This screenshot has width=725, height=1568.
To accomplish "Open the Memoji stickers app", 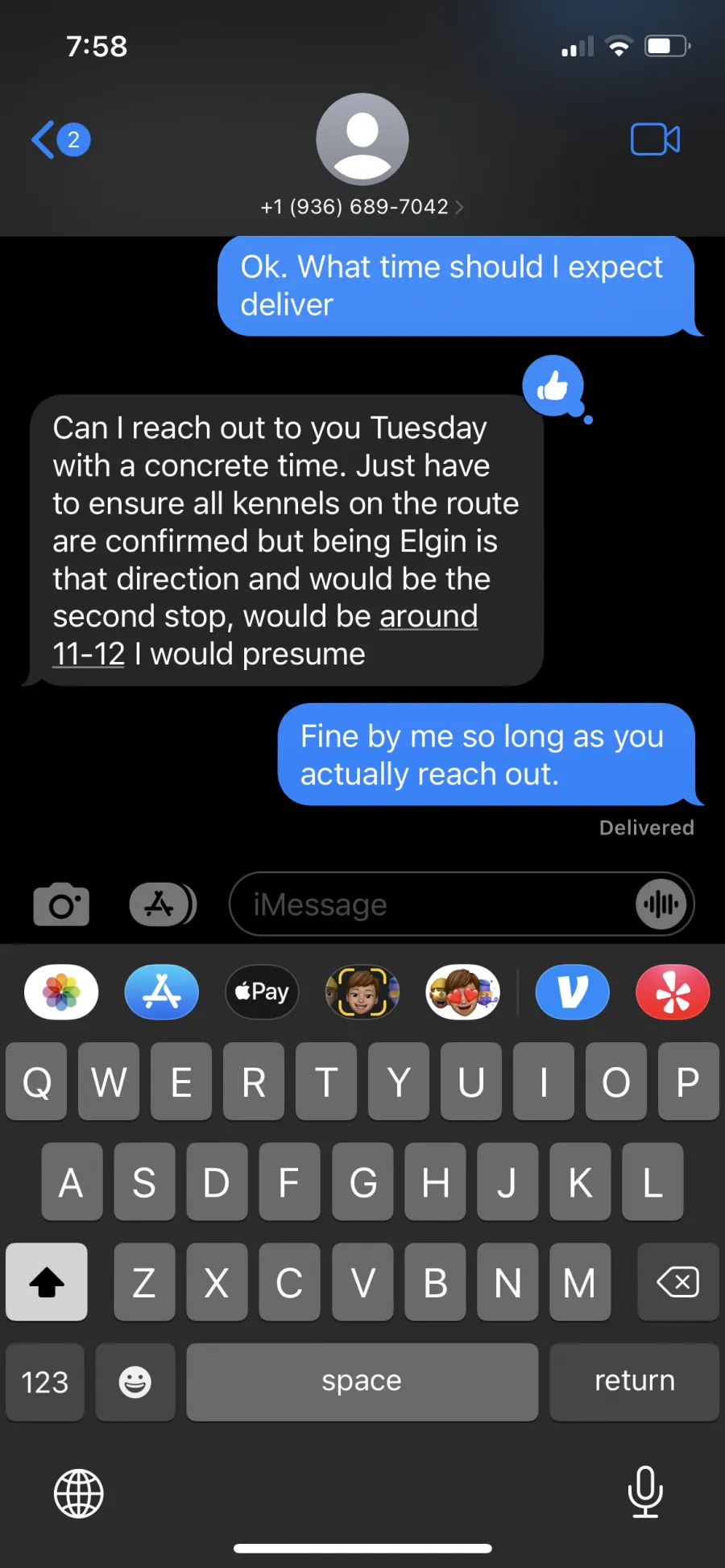I will [x=462, y=991].
